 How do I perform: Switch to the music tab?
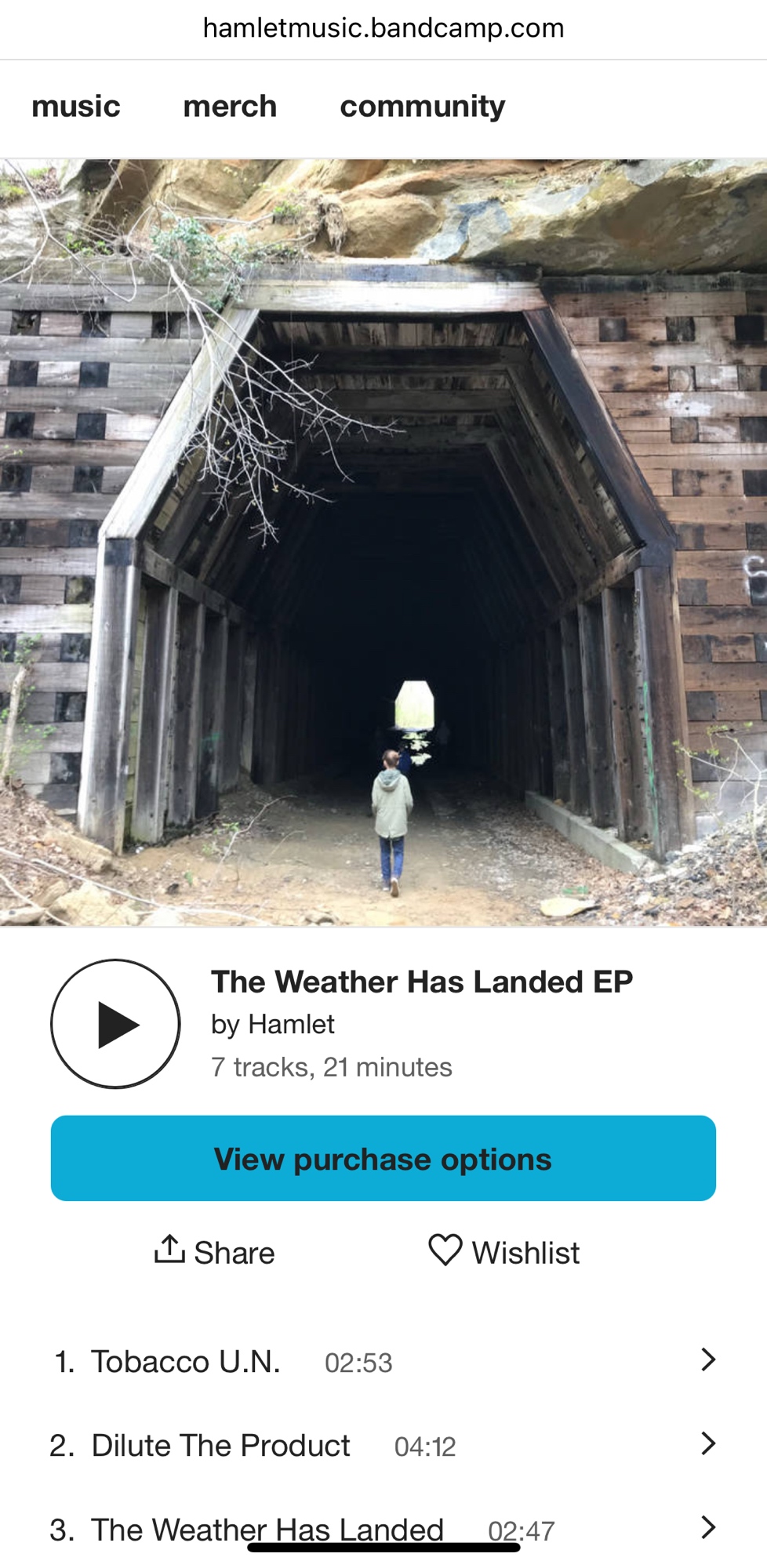pyautogui.click(x=76, y=107)
